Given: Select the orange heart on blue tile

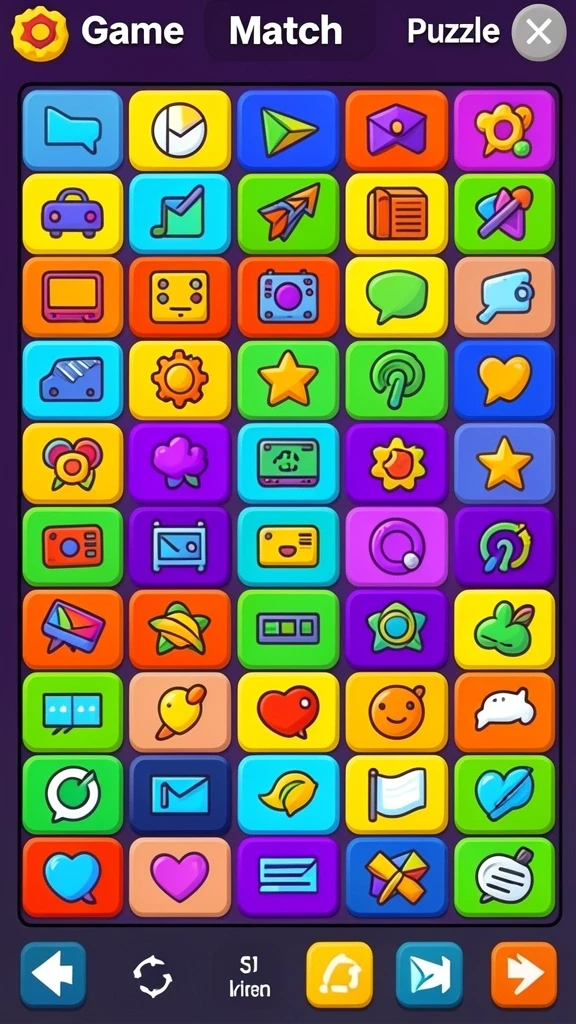Looking at the screenshot, I should (x=504, y=380).
